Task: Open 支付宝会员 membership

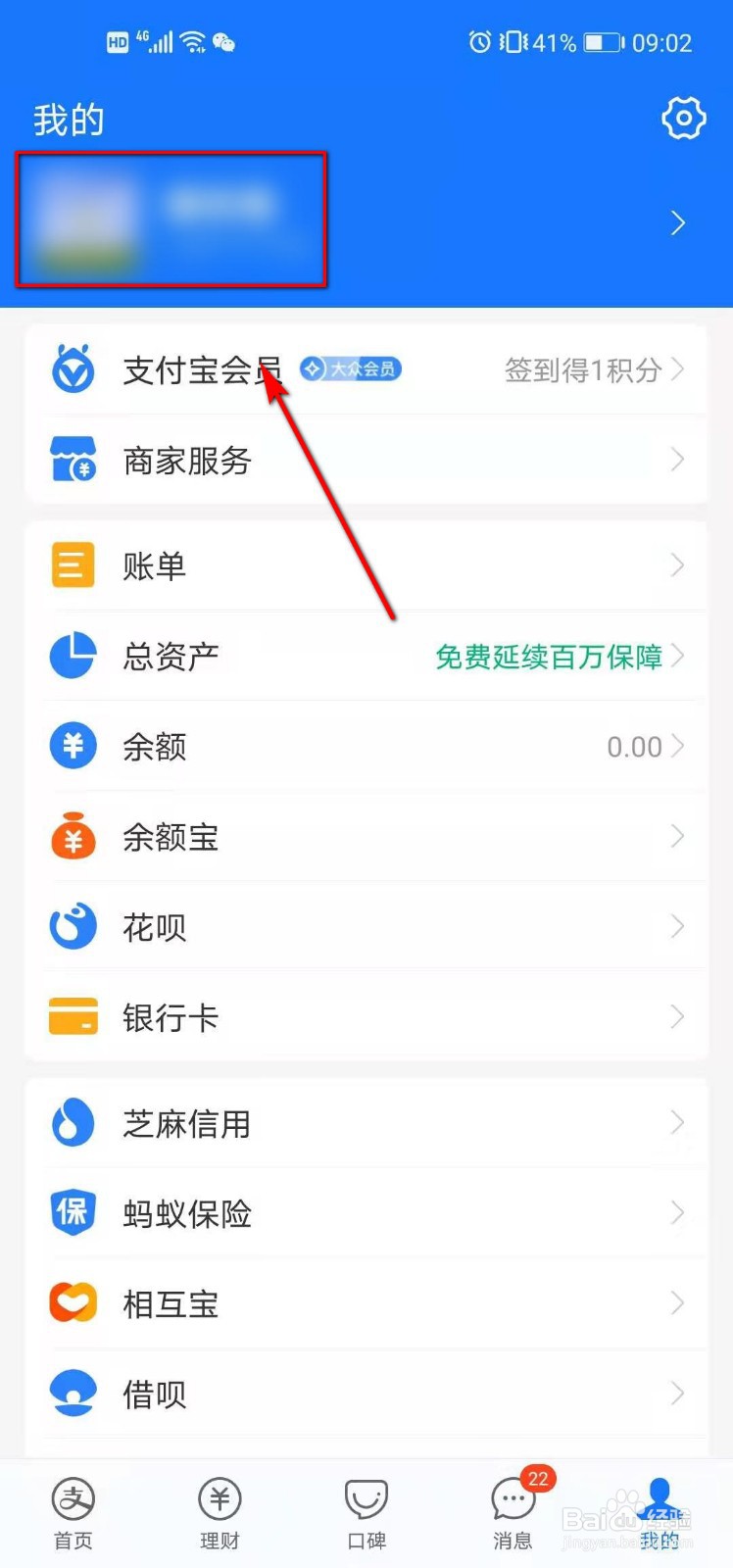Action: click(203, 370)
